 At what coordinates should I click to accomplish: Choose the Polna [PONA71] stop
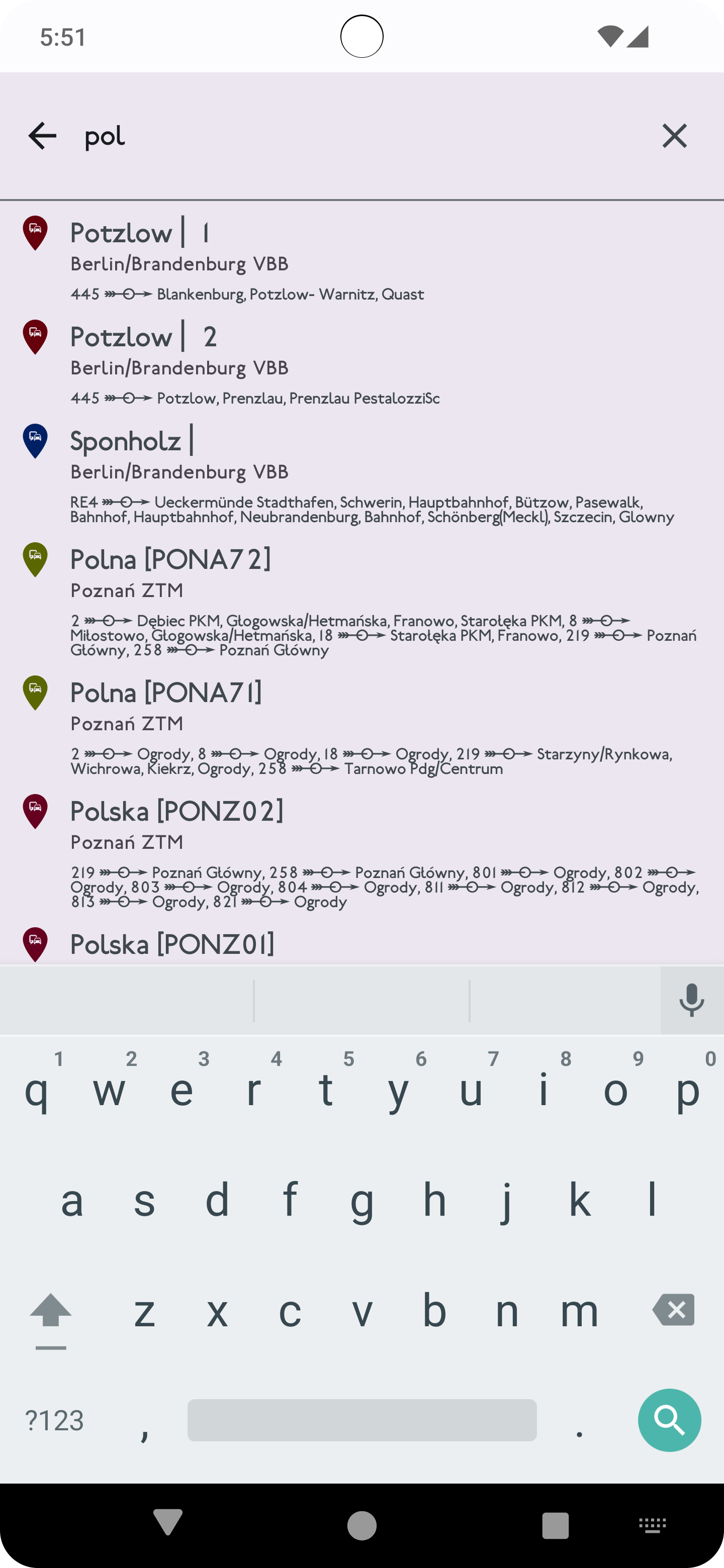click(361, 727)
